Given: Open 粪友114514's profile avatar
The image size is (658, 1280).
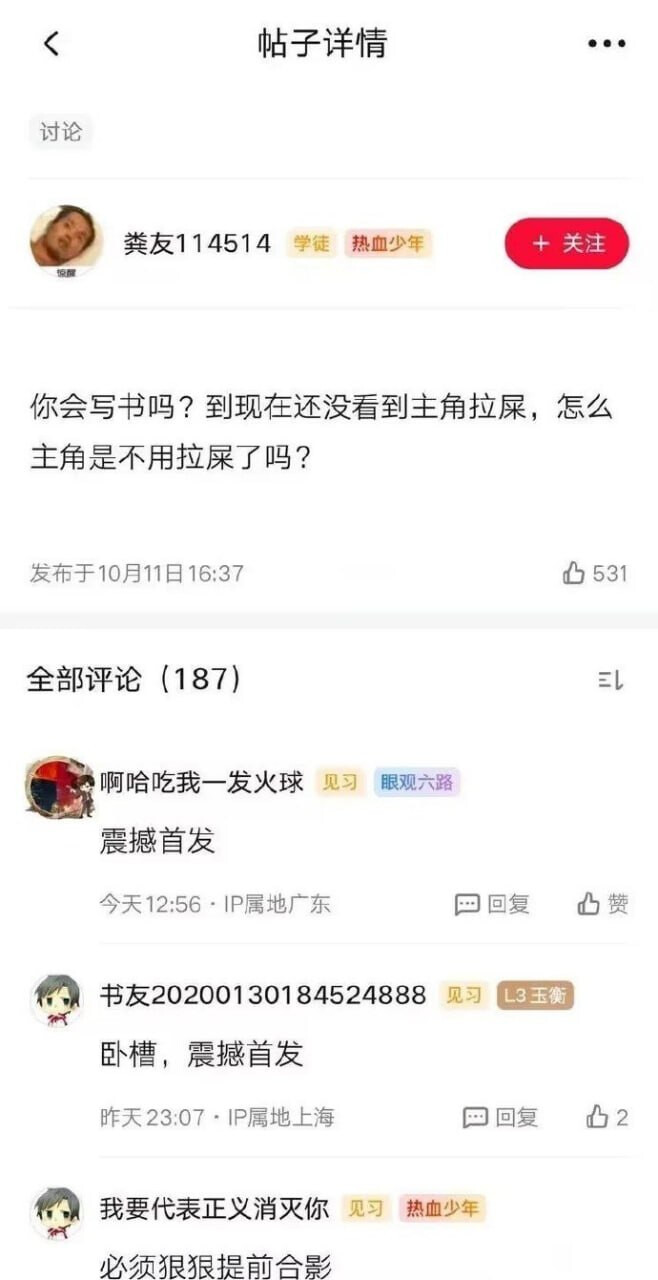Looking at the screenshot, I should click(x=66, y=241).
